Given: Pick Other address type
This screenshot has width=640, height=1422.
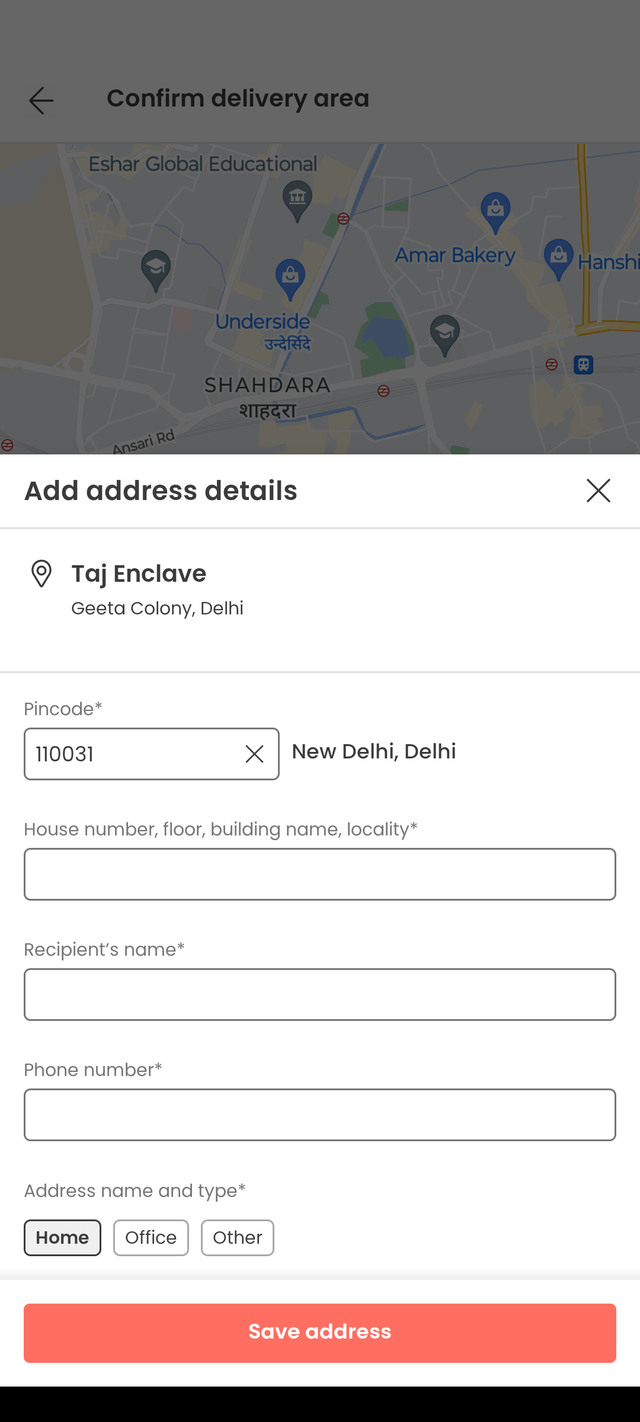Looking at the screenshot, I should (x=237, y=1237).
